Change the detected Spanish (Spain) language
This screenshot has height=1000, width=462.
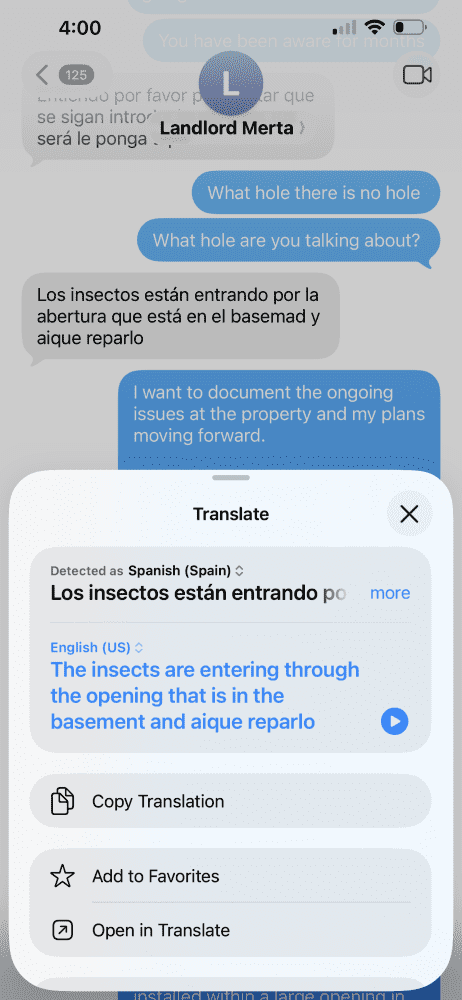pyautogui.click(x=186, y=571)
